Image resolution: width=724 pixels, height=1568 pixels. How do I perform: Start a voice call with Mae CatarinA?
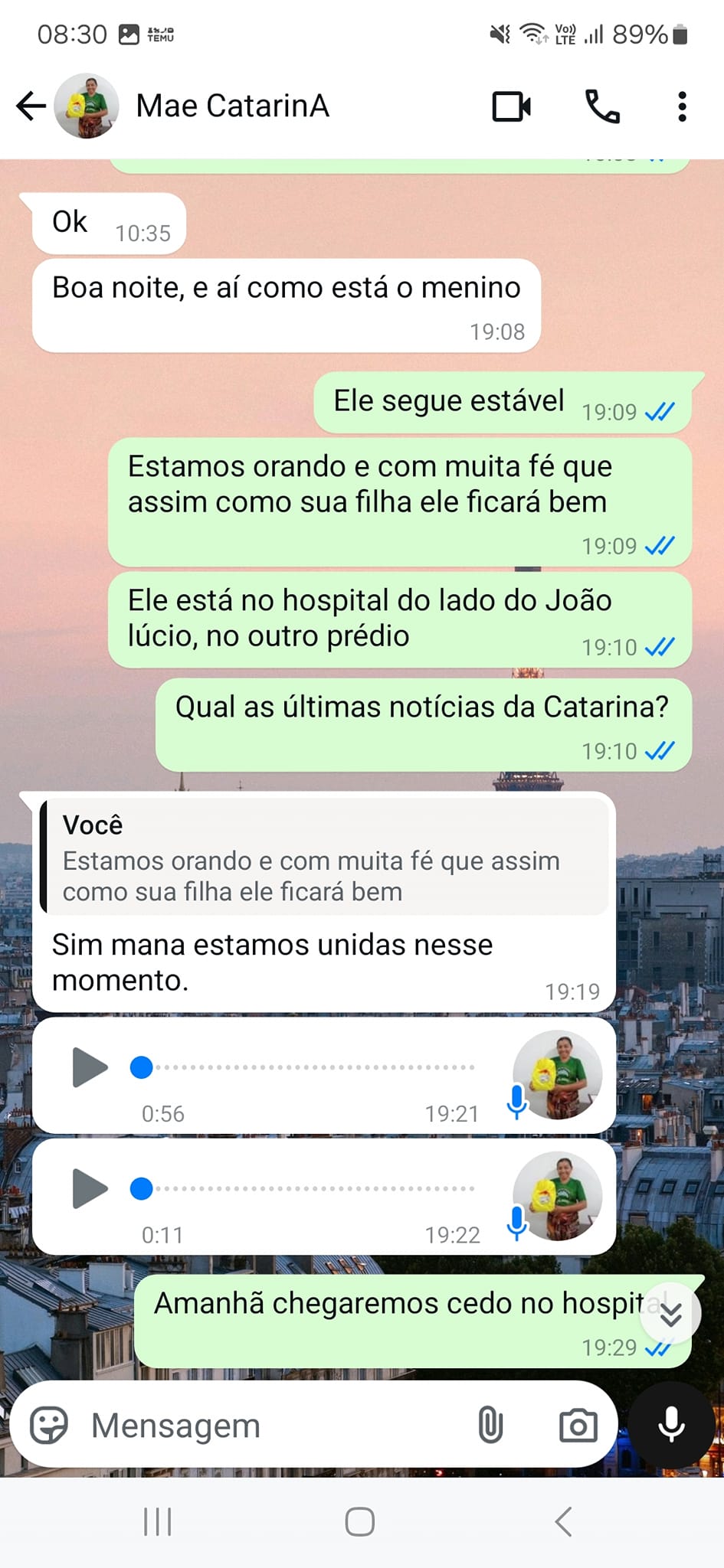pyautogui.click(x=602, y=106)
